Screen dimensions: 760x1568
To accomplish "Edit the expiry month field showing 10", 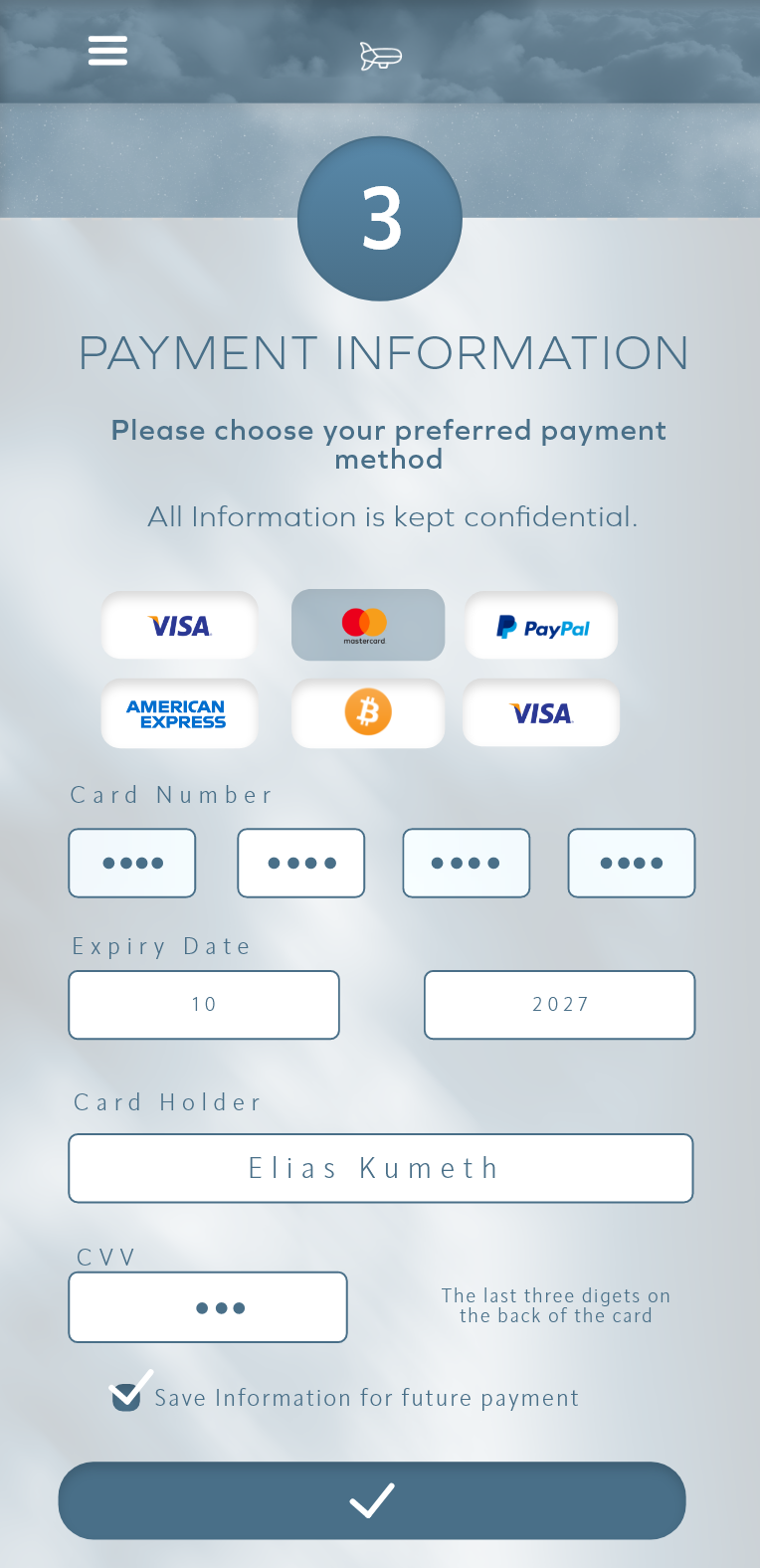I will 204,1005.
